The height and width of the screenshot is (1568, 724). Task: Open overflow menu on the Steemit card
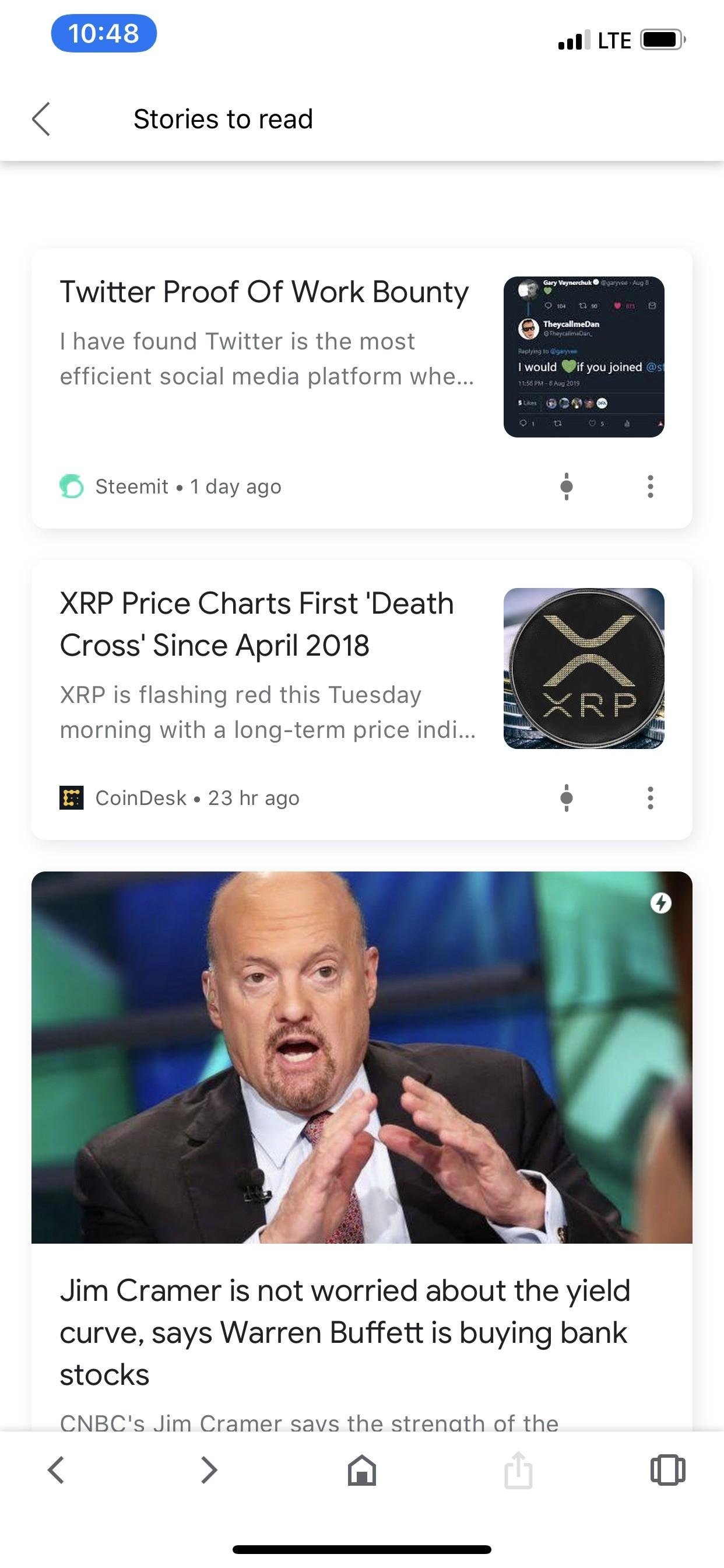[x=651, y=487]
